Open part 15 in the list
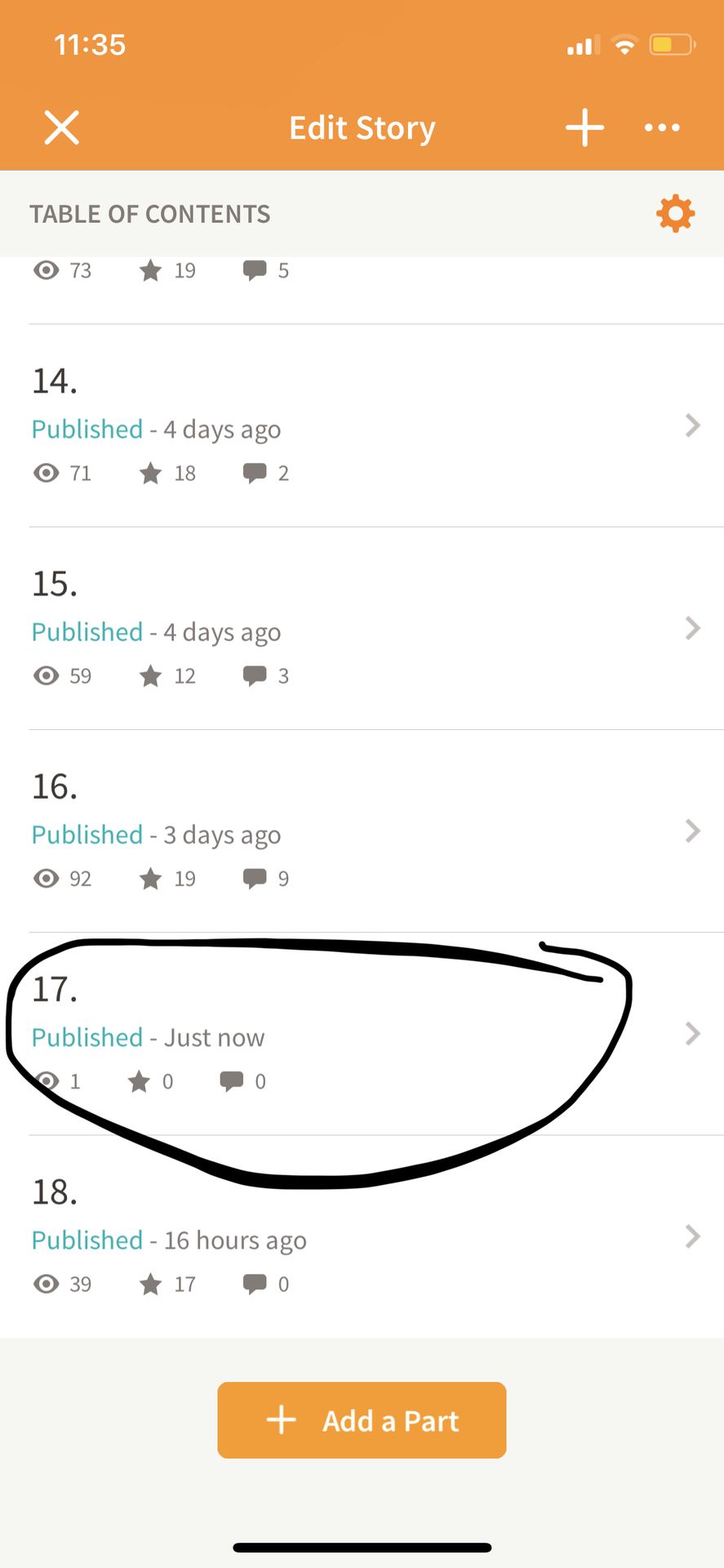This screenshot has height=1568, width=724. (x=376, y=629)
